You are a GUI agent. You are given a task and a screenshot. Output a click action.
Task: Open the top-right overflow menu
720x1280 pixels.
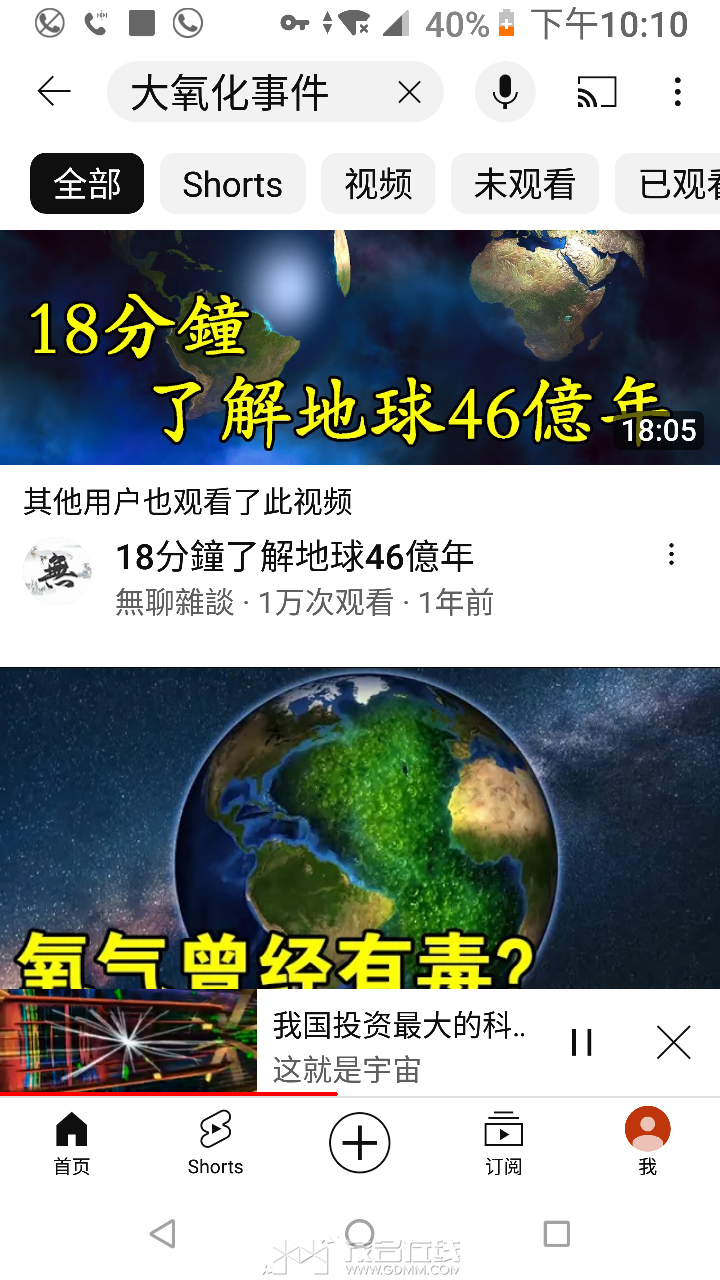(677, 92)
